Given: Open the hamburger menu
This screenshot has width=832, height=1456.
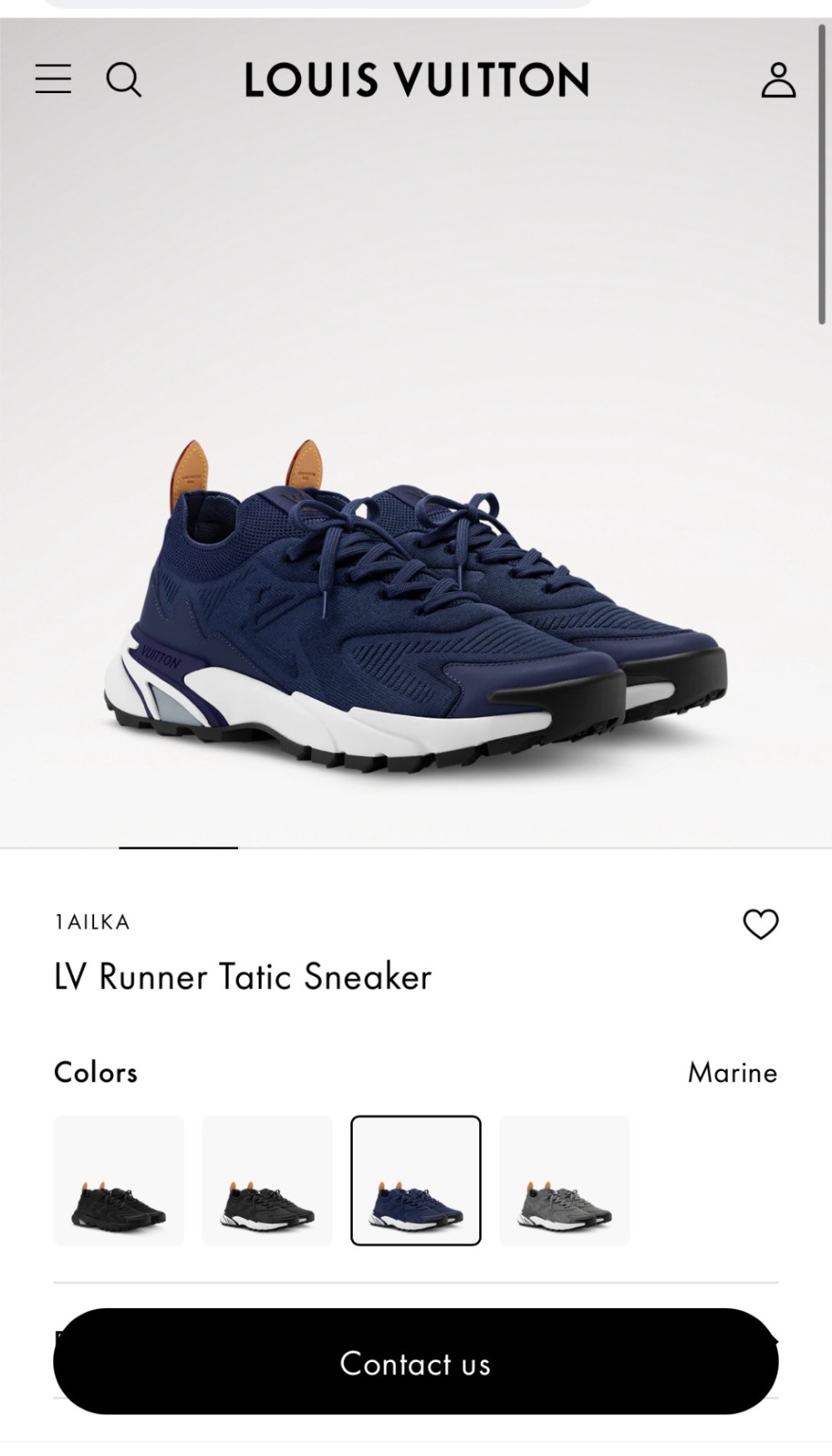Looking at the screenshot, I should 52,80.
